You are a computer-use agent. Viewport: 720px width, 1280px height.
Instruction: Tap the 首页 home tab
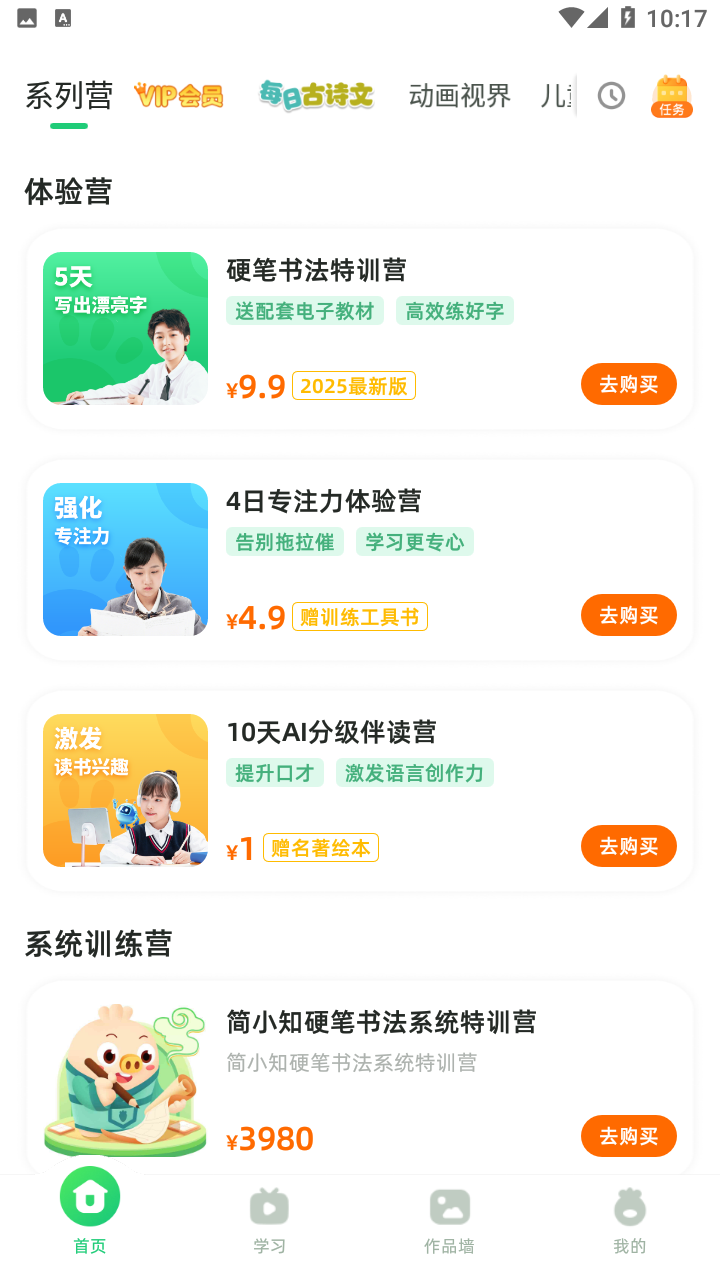point(90,1210)
